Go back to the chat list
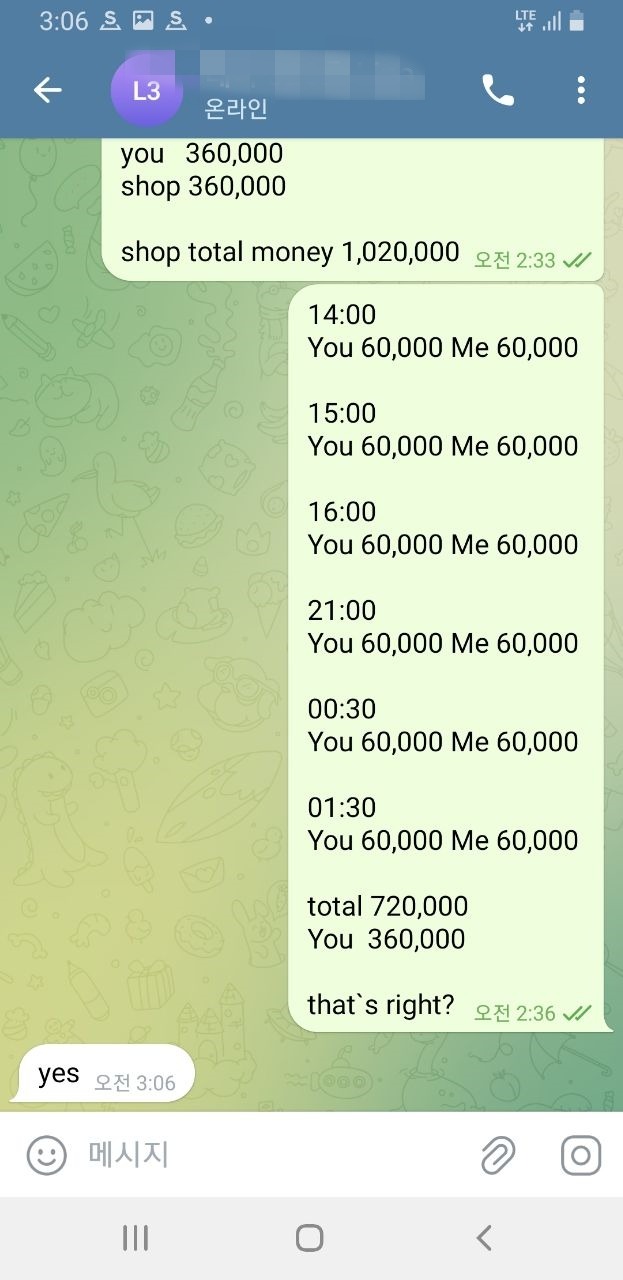Image resolution: width=623 pixels, height=1280 pixels. click(47, 90)
